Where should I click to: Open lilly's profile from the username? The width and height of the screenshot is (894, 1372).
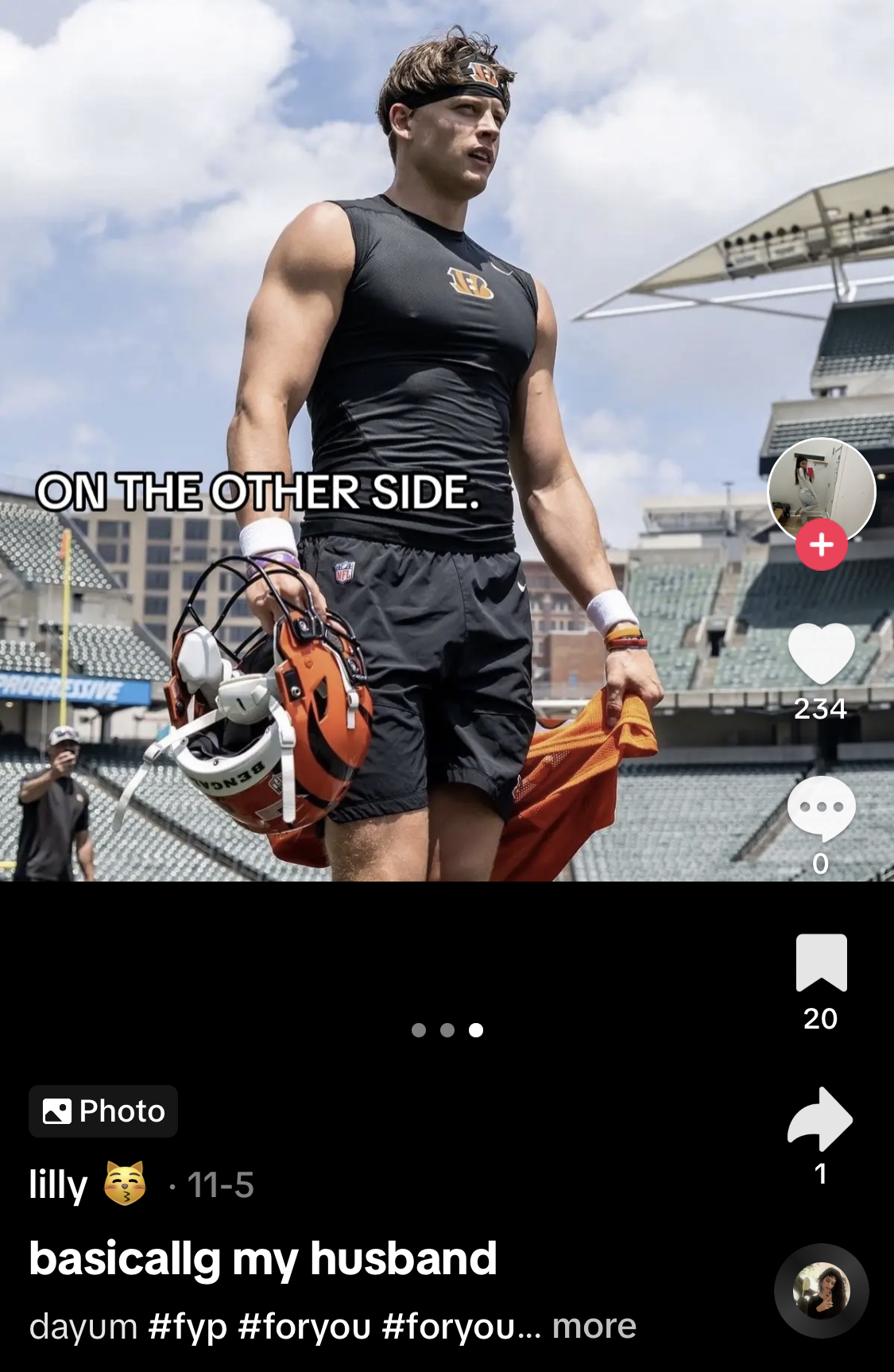[59, 1185]
